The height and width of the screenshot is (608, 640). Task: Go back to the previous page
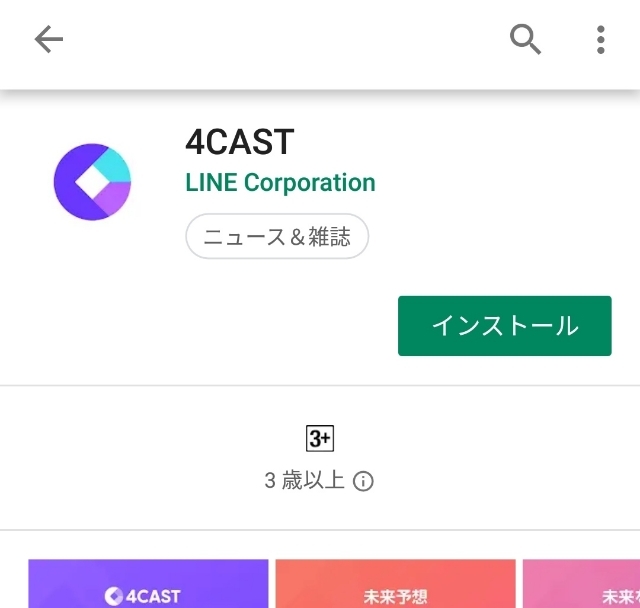[48, 40]
